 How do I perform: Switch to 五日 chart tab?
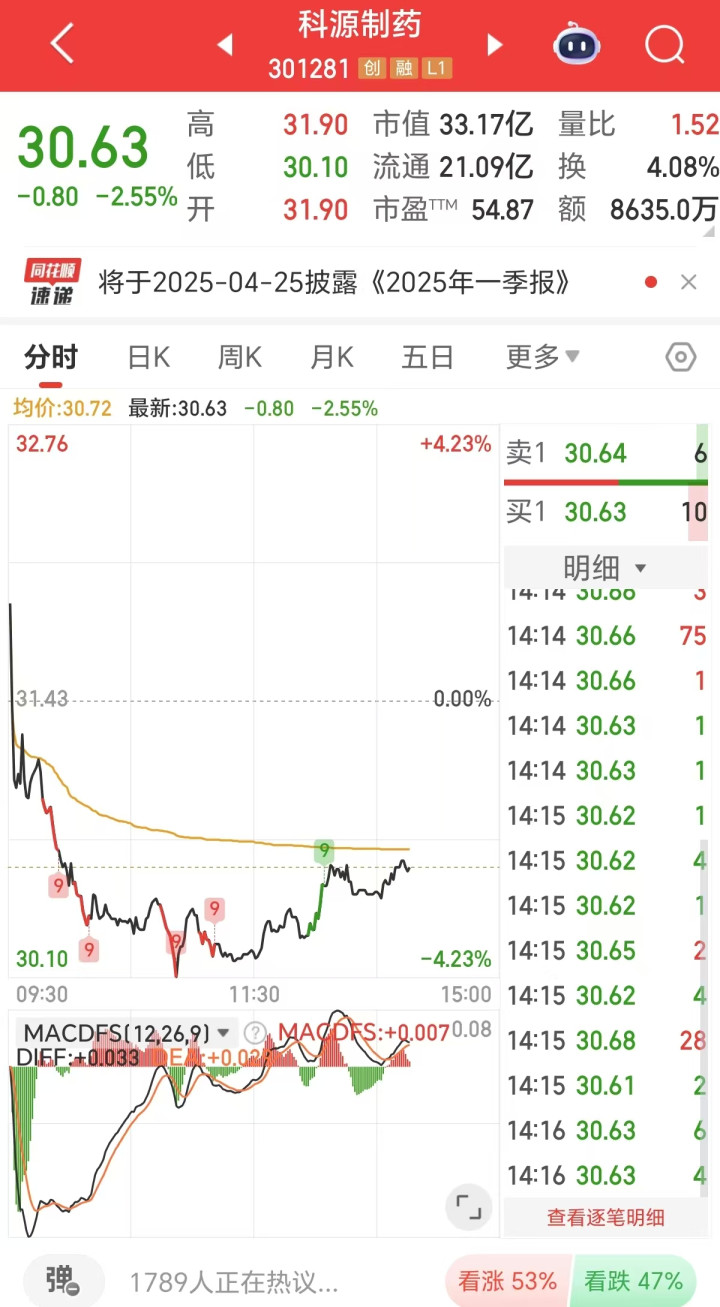click(x=428, y=357)
